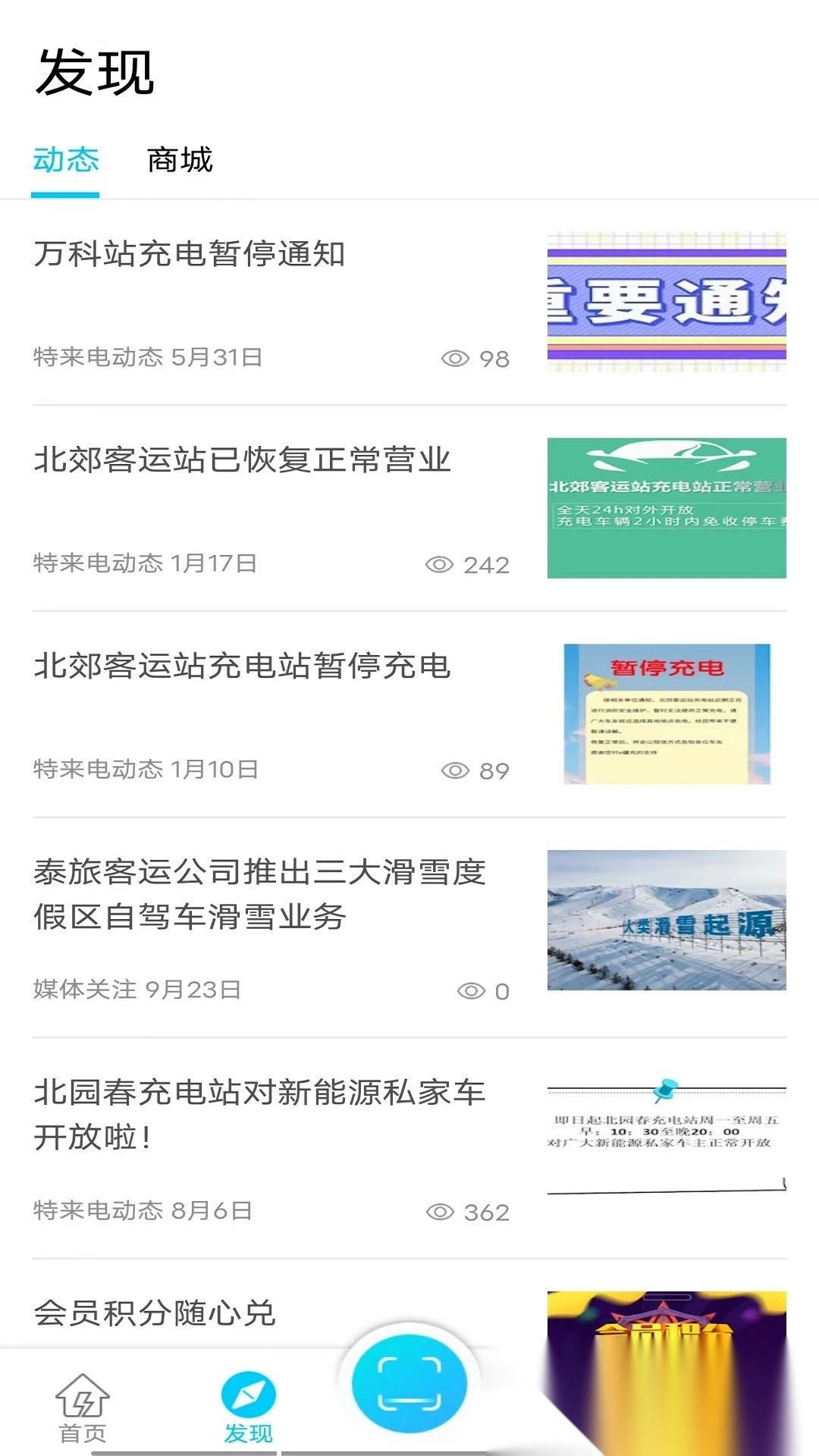Open the 北郊客运站已恢复正常营业 article
The height and width of the screenshot is (1456, 819).
click(x=243, y=460)
